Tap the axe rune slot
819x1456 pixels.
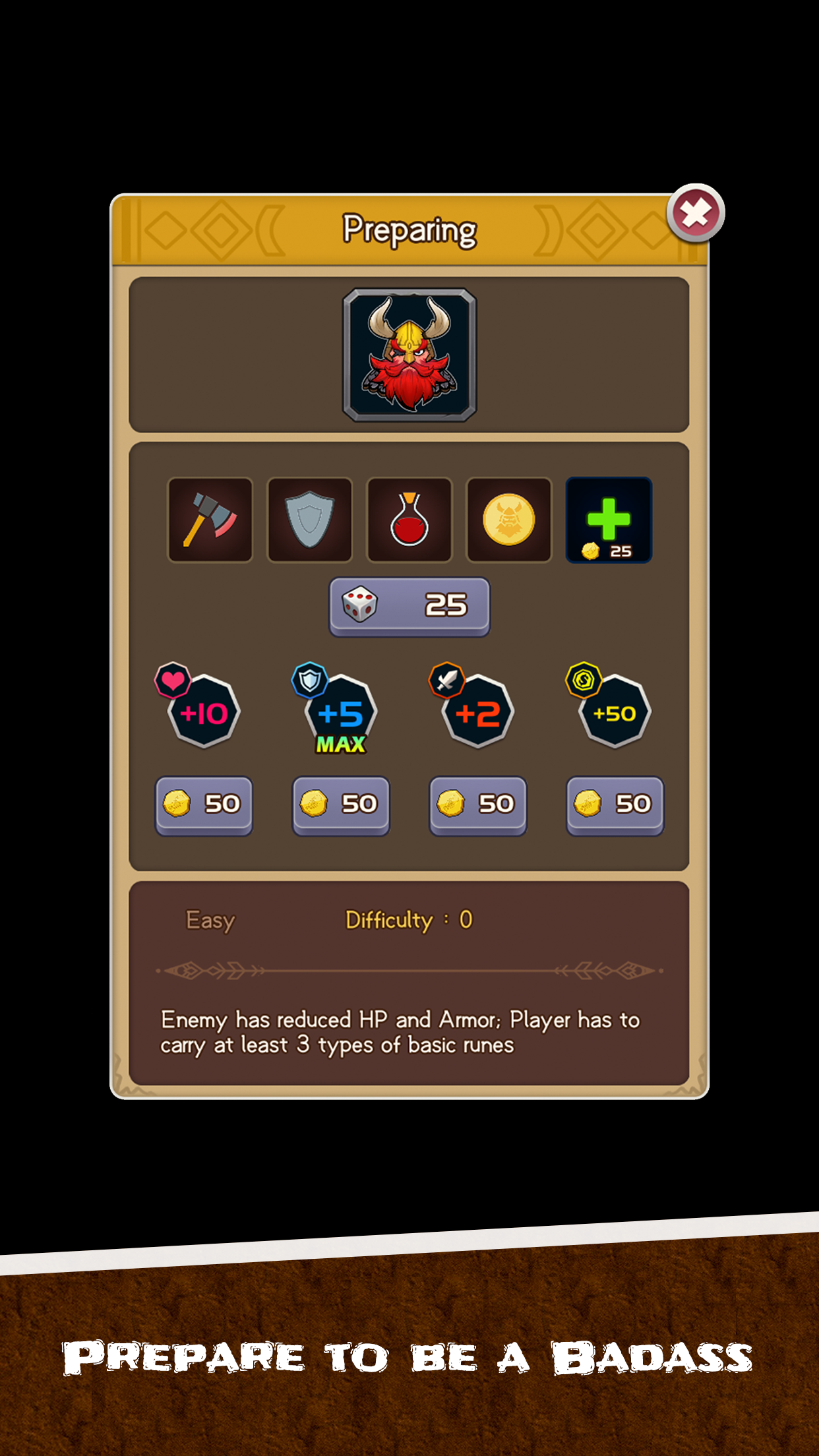[210, 520]
